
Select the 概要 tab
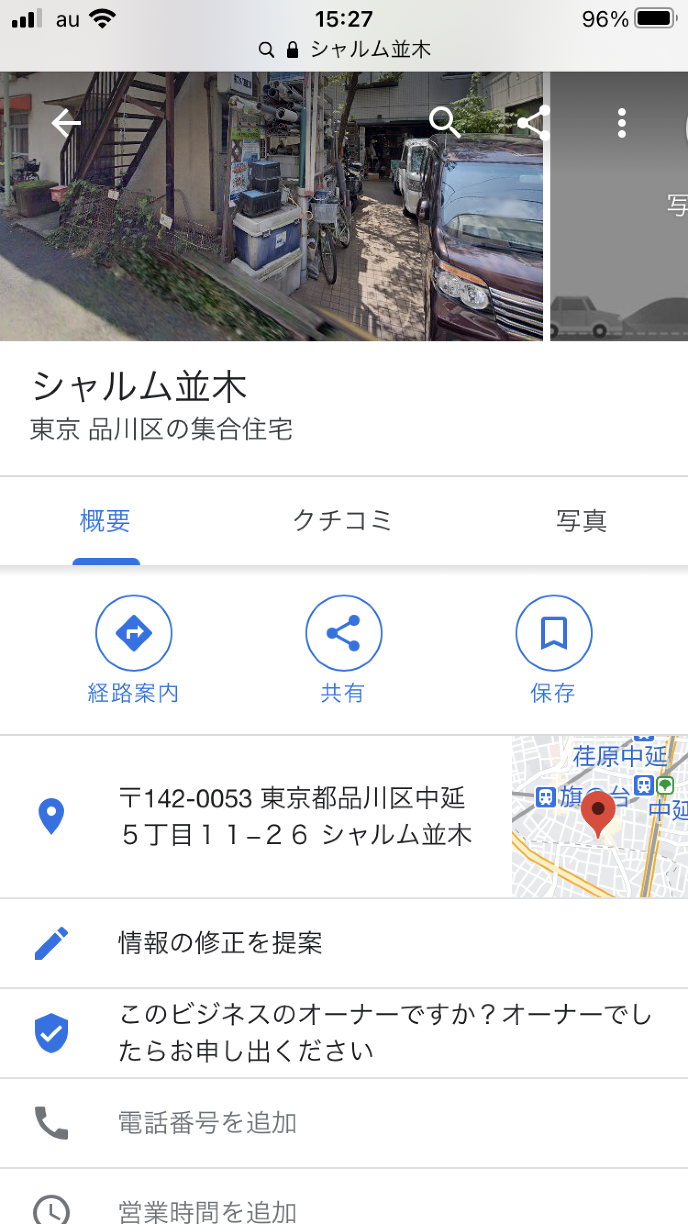pyautogui.click(x=105, y=520)
